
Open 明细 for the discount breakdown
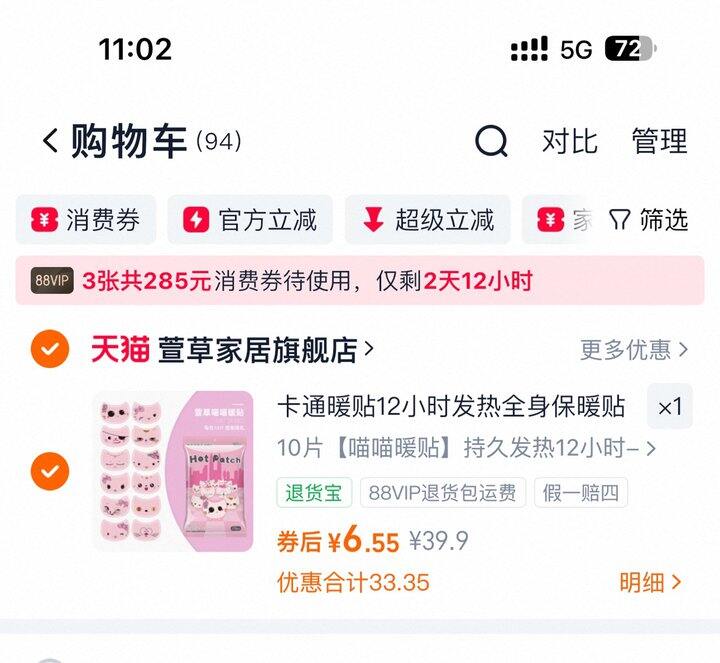(650, 582)
